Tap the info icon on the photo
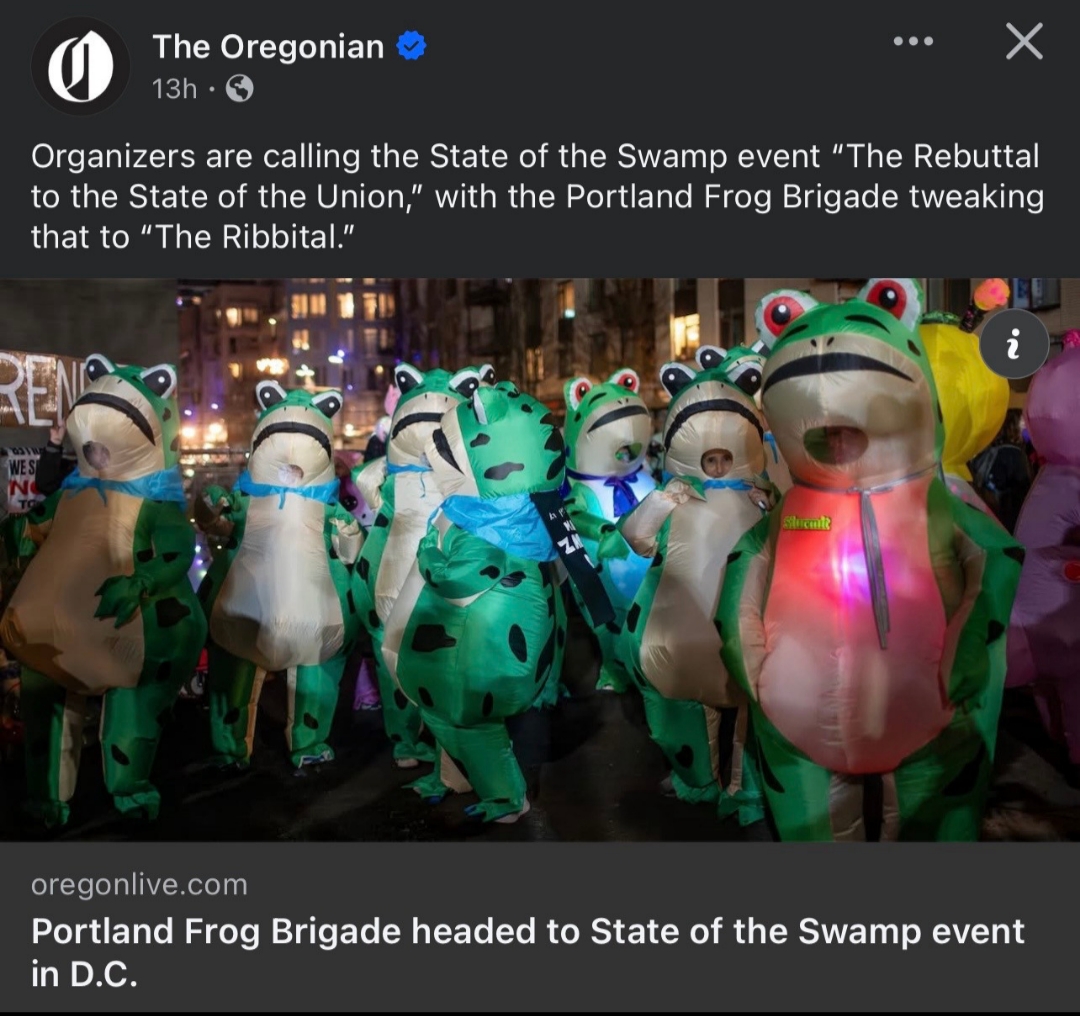The width and height of the screenshot is (1080, 1016). 1013,345
